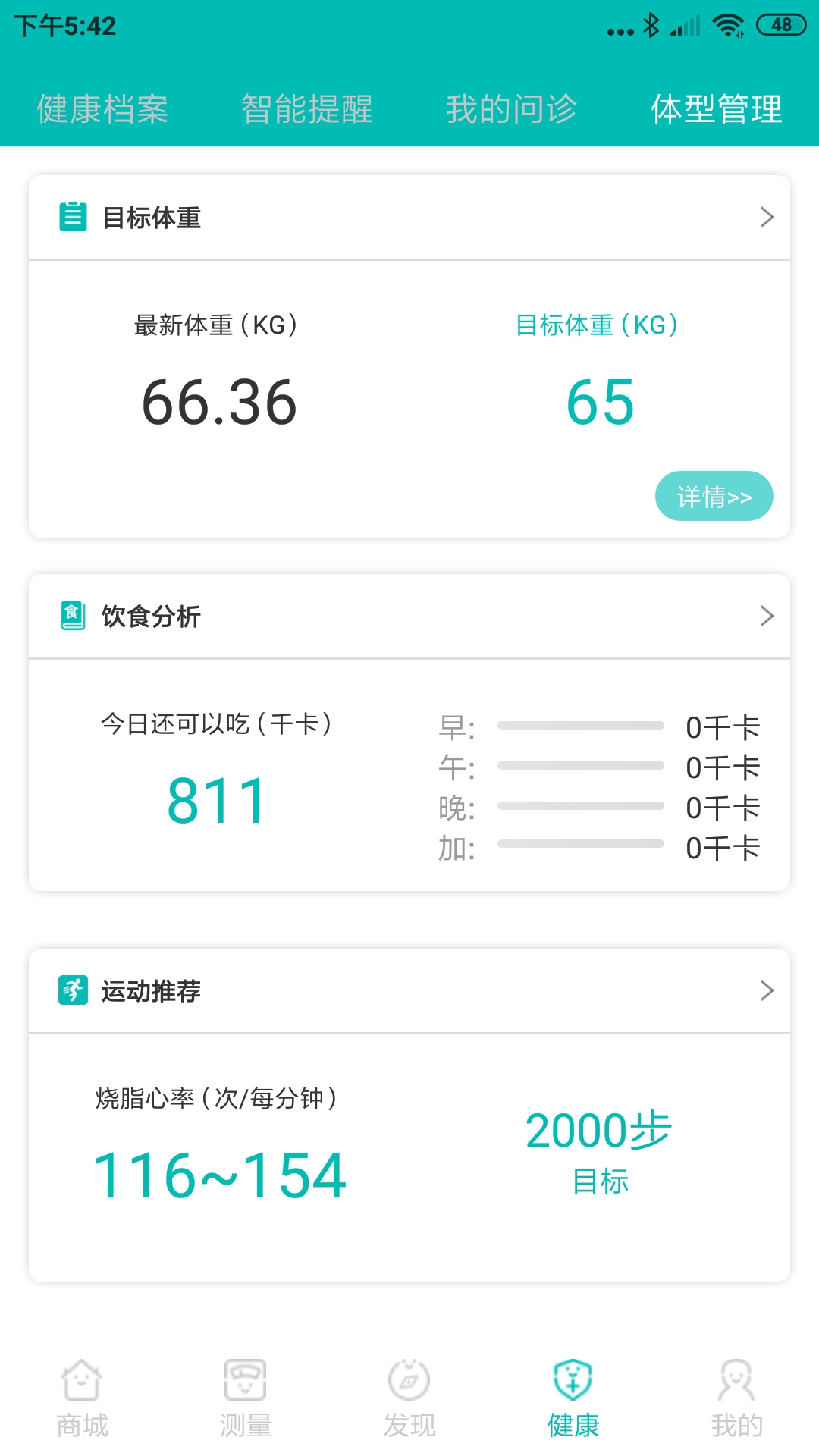The height and width of the screenshot is (1456, 819).
Task: Expand the 目标体重 card chevron
Action: [x=767, y=218]
